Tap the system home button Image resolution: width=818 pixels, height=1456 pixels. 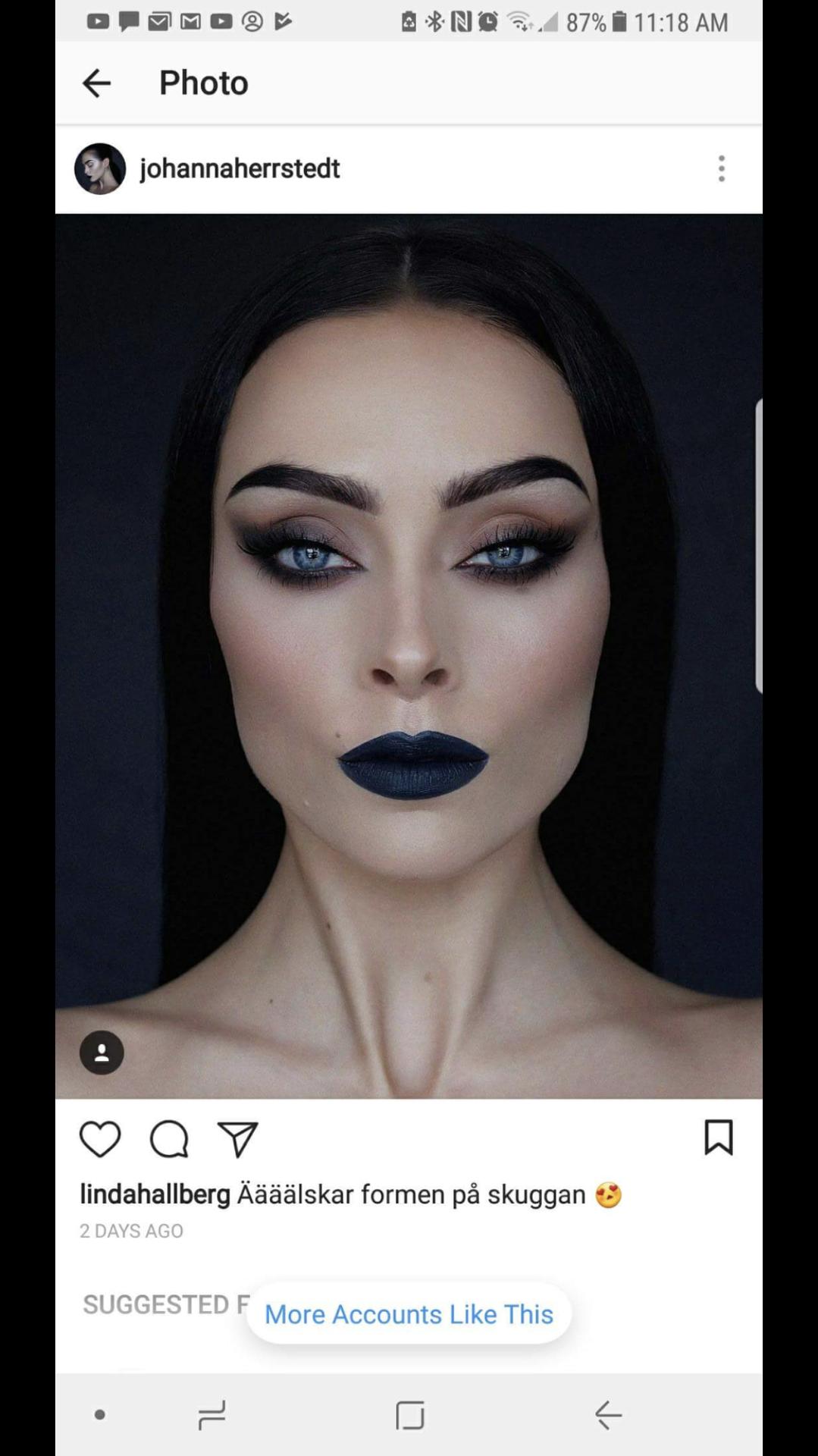coord(409,1415)
